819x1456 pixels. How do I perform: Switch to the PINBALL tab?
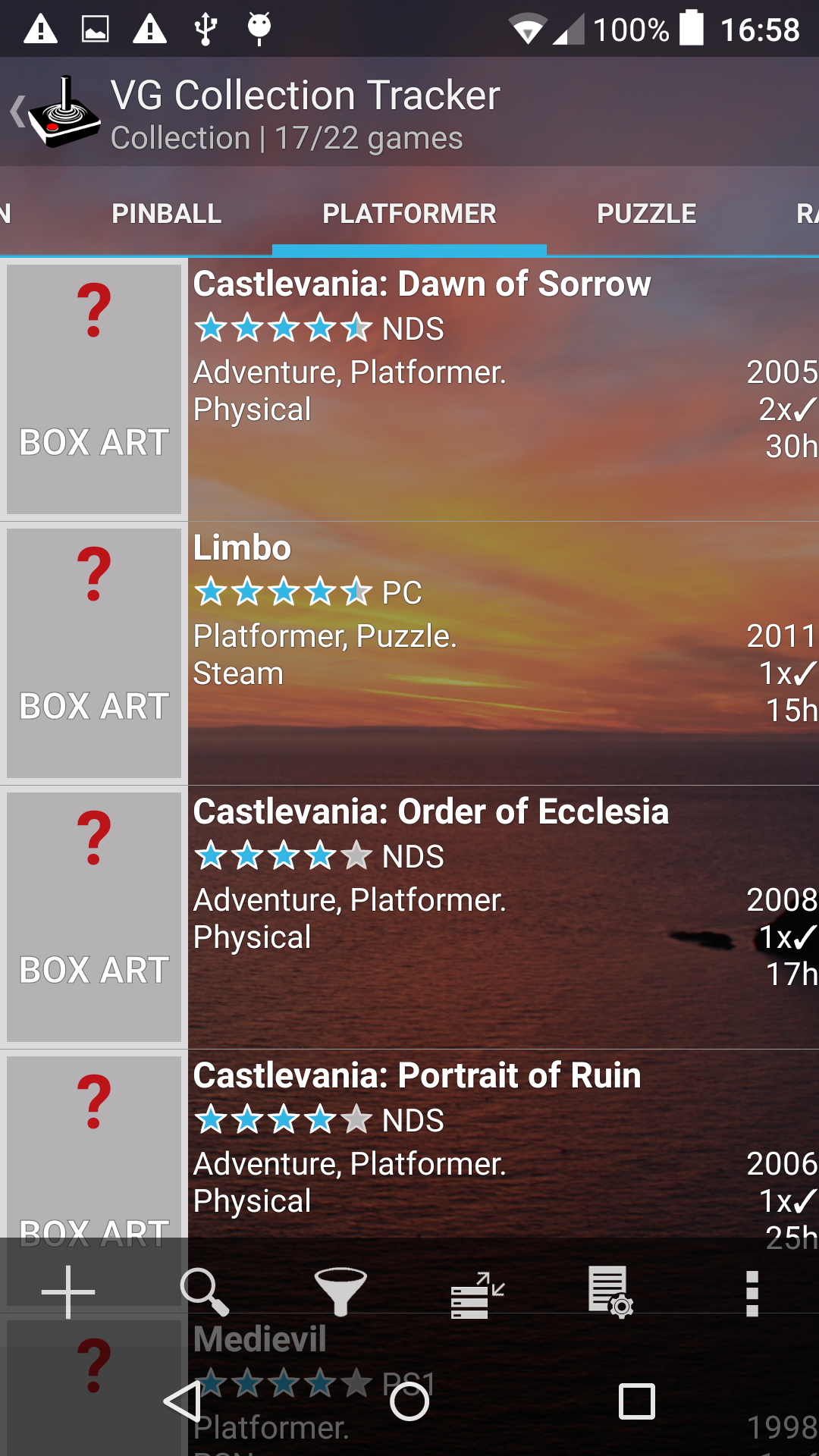[166, 213]
